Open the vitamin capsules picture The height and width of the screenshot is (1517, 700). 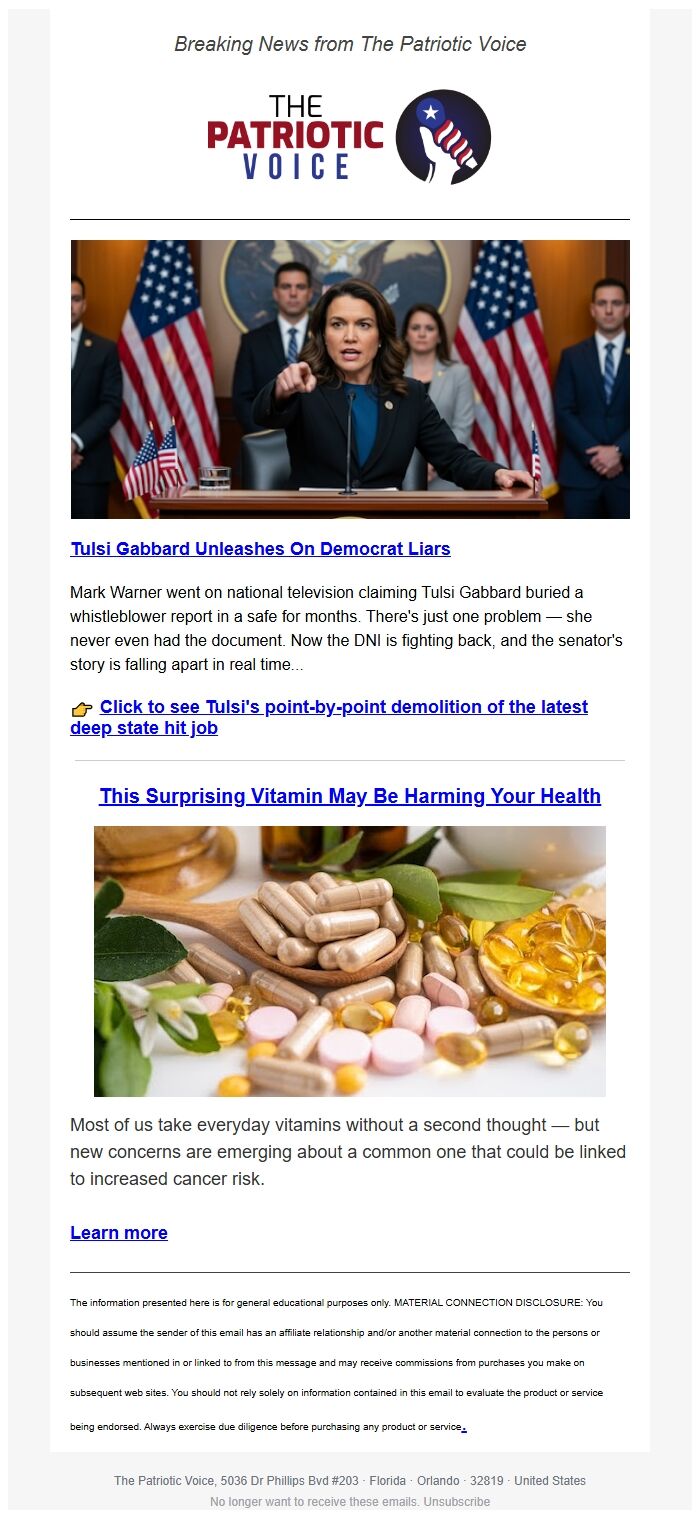click(350, 961)
